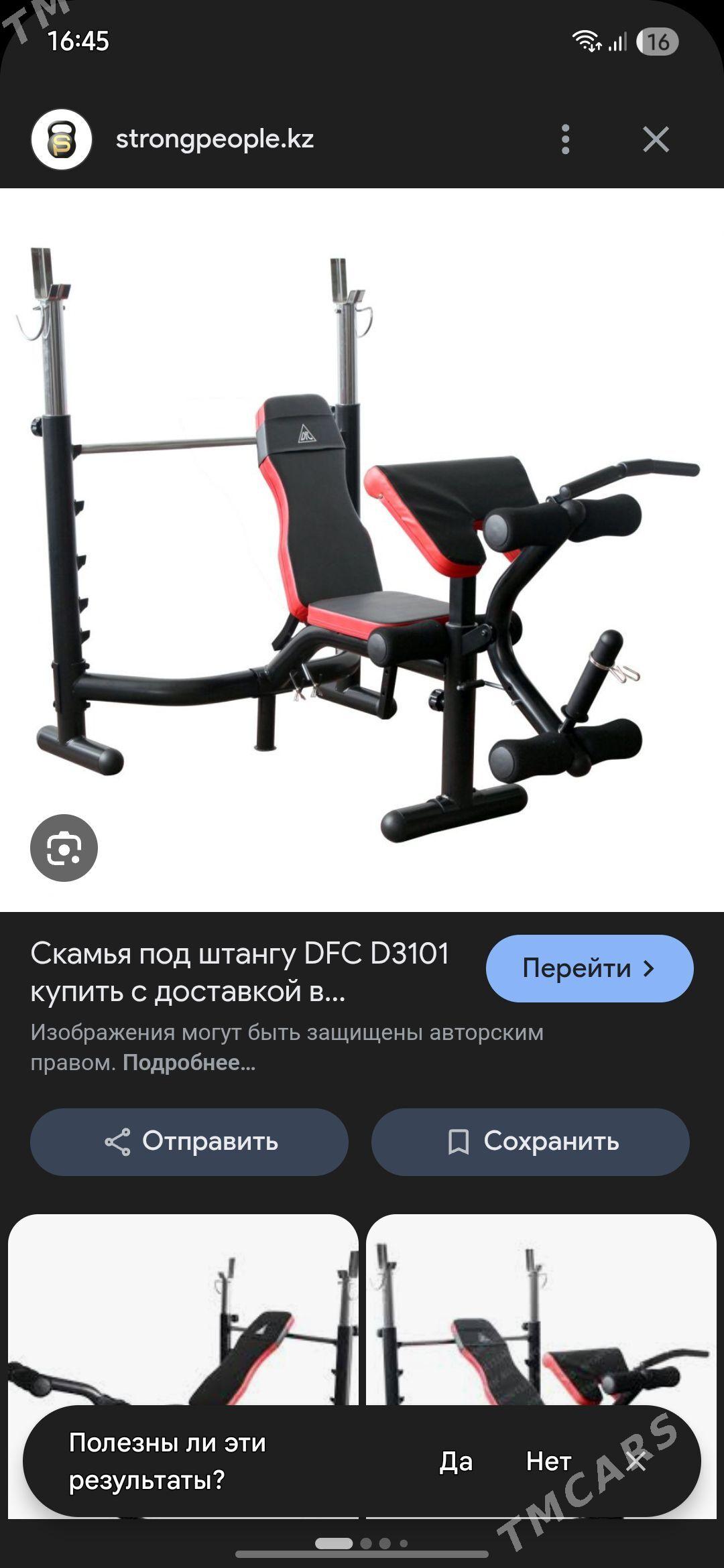View the main DFC D3101 bench image
The width and height of the screenshot is (724, 1568).
pyautogui.click(x=362, y=549)
